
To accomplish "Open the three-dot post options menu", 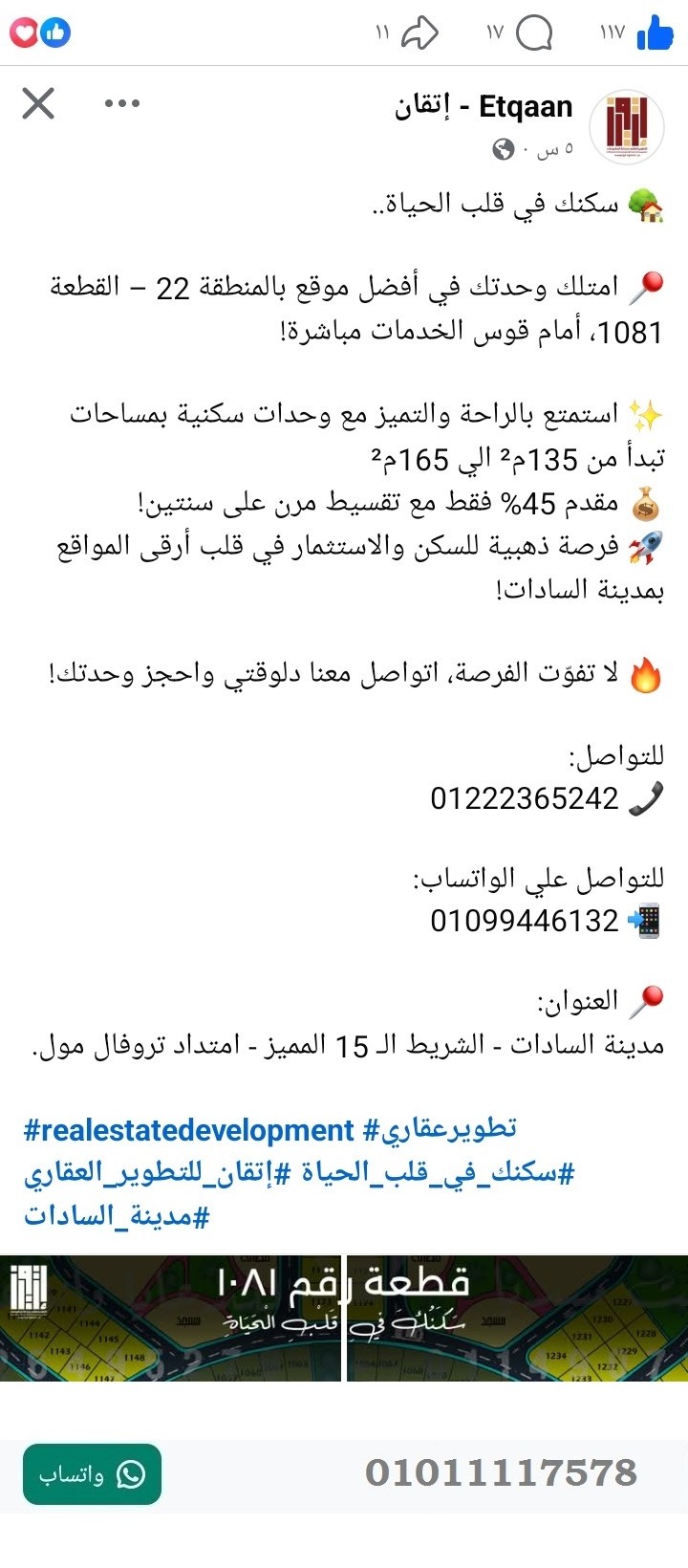I will pyautogui.click(x=122, y=102).
